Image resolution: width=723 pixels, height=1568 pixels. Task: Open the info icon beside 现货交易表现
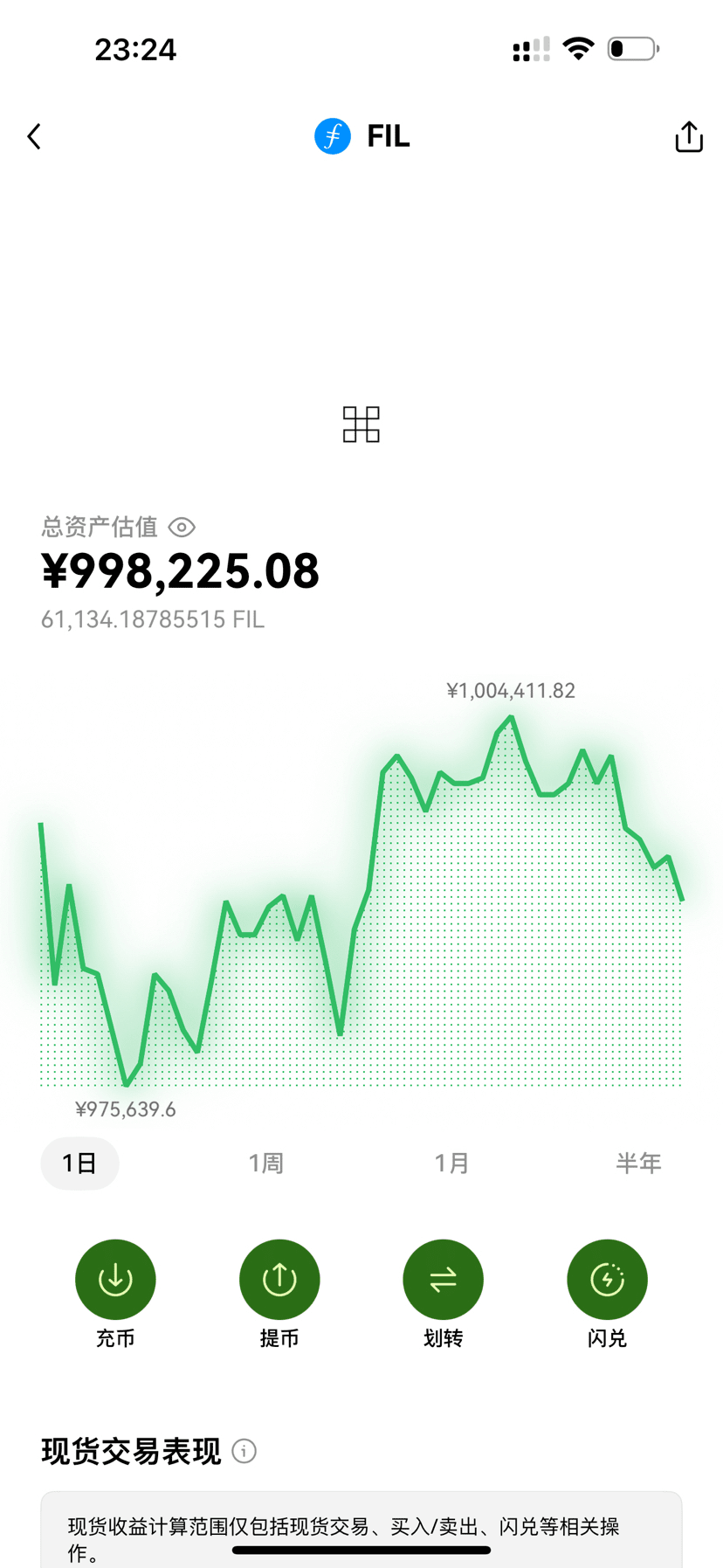point(244,1452)
